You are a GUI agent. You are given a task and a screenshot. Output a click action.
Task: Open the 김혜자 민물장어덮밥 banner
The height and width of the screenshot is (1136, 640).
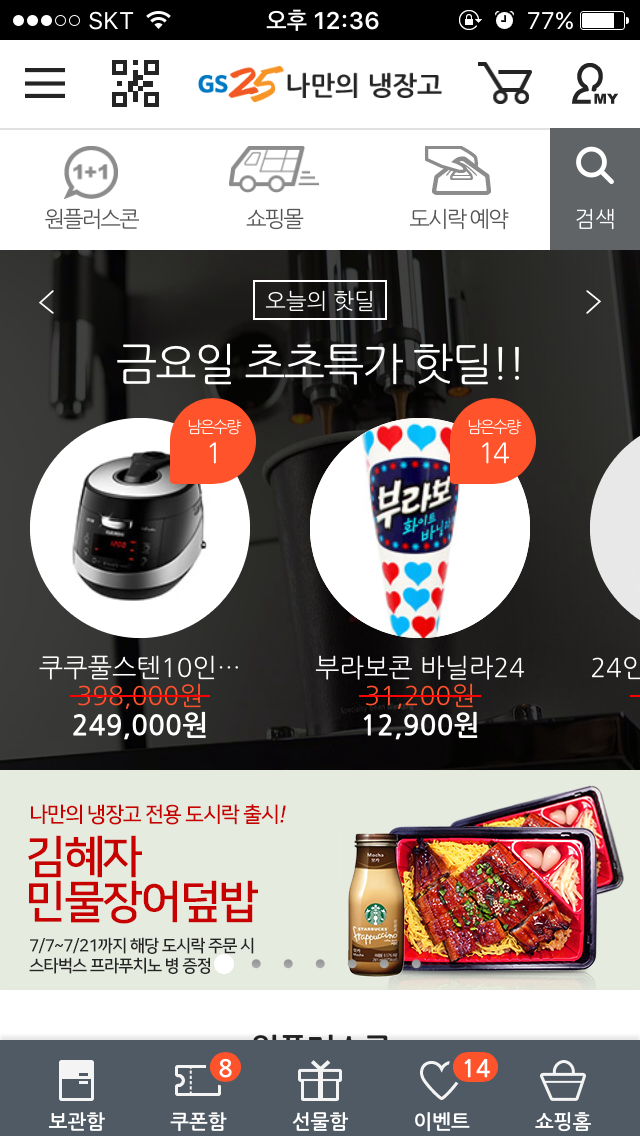320,880
